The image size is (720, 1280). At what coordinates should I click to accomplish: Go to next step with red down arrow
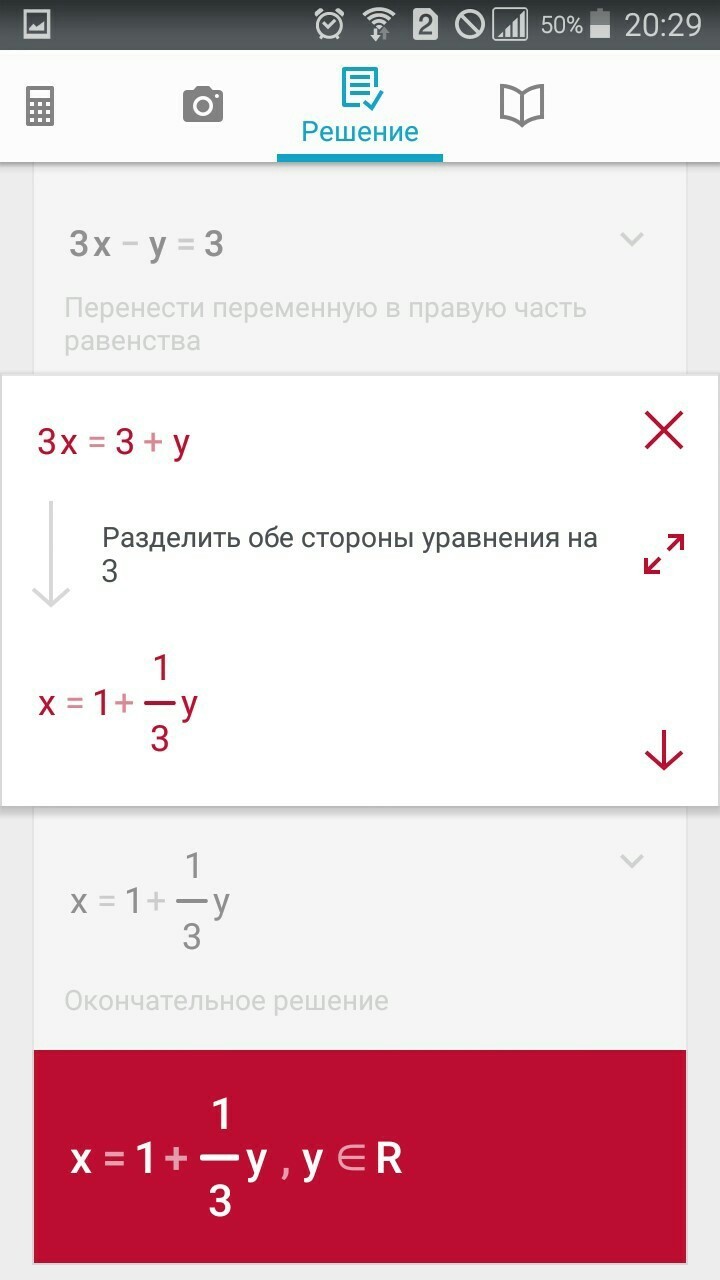click(664, 750)
